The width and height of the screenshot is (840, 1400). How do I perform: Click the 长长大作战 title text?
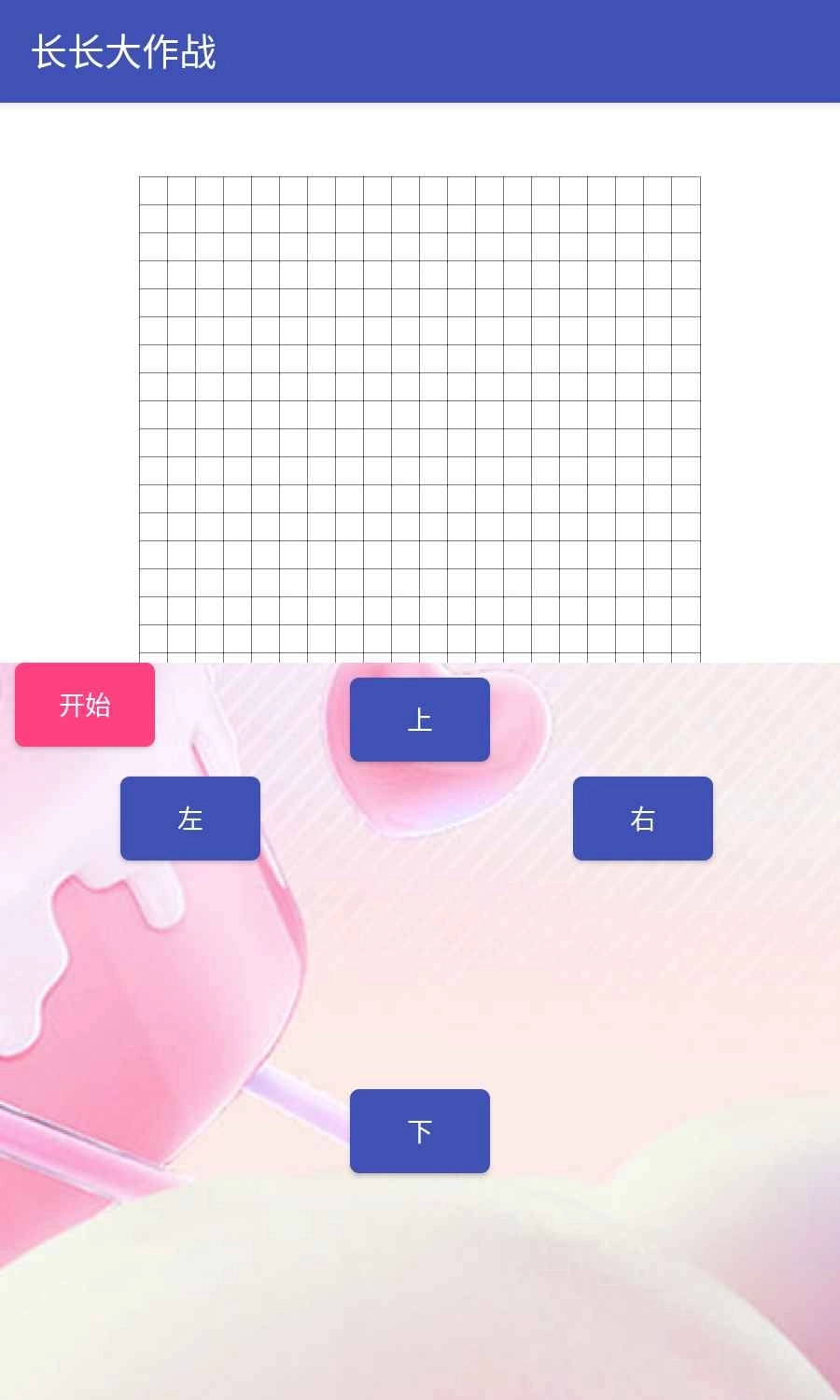click(124, 53)
